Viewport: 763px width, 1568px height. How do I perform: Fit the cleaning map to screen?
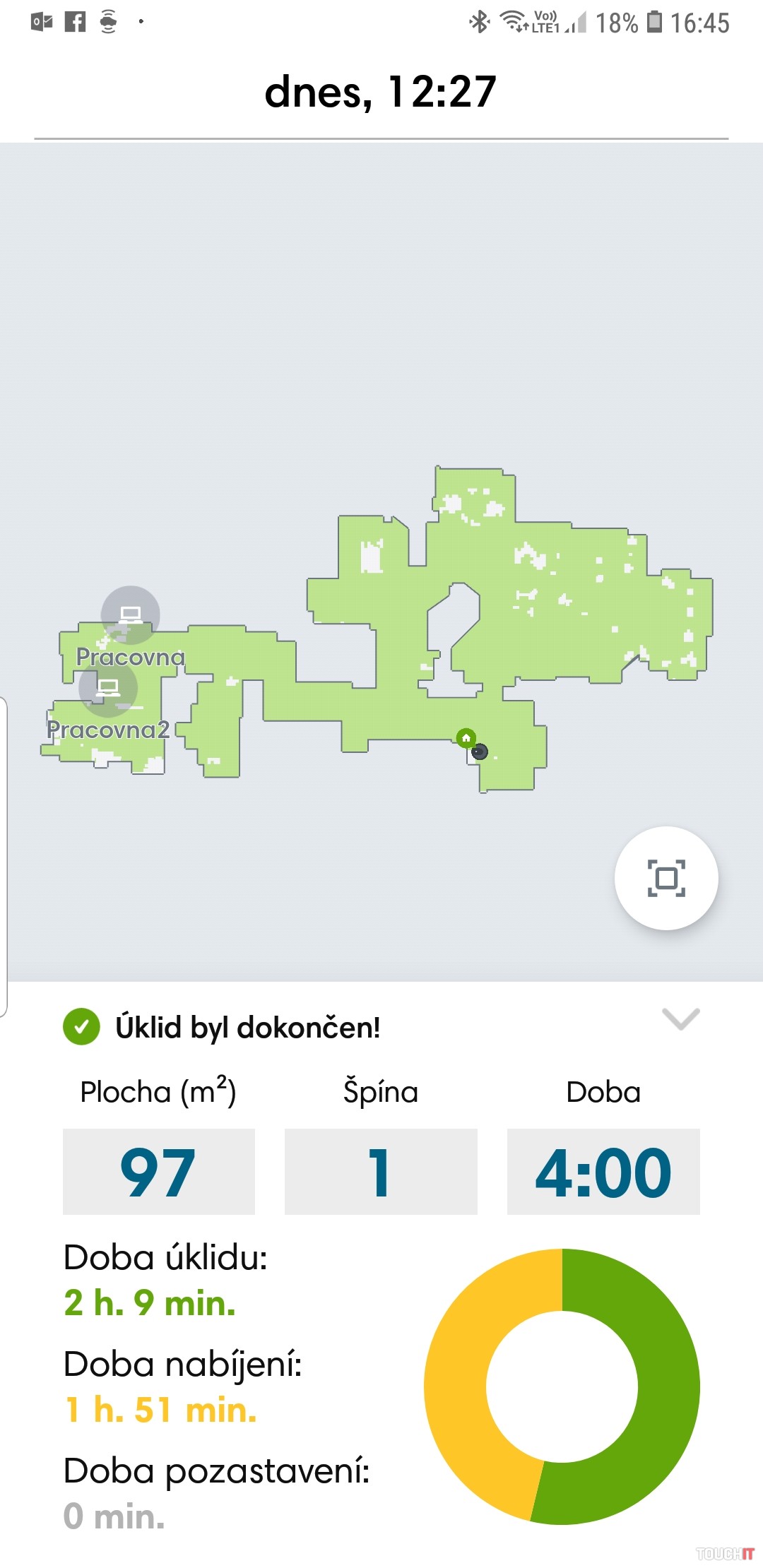click(666, 878)
